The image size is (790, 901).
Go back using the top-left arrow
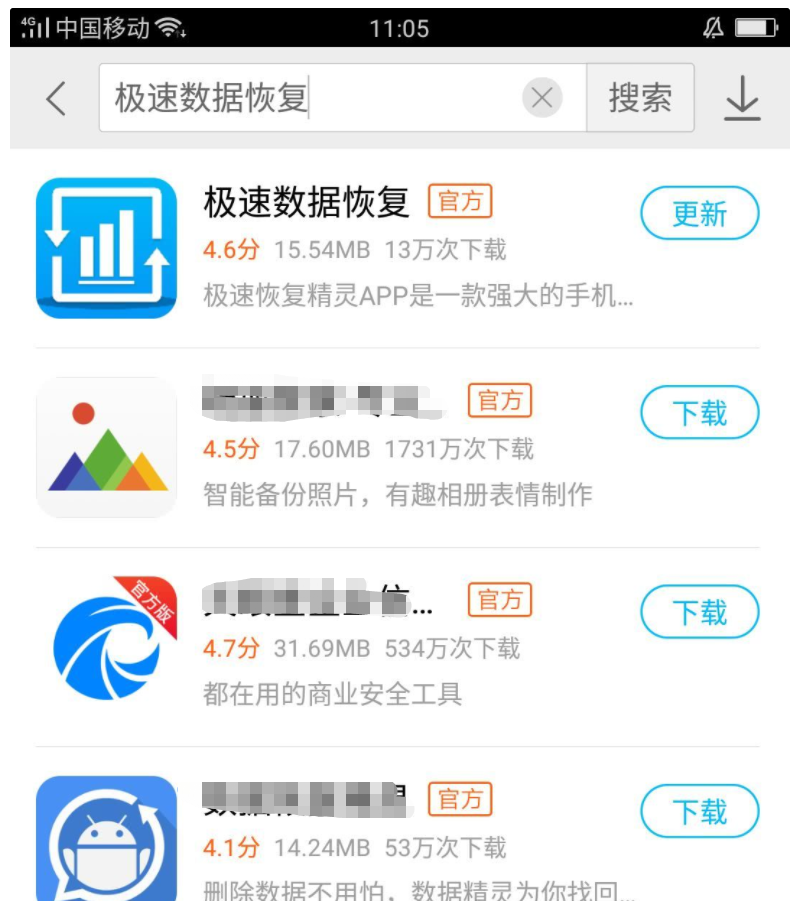coord(56,98)
